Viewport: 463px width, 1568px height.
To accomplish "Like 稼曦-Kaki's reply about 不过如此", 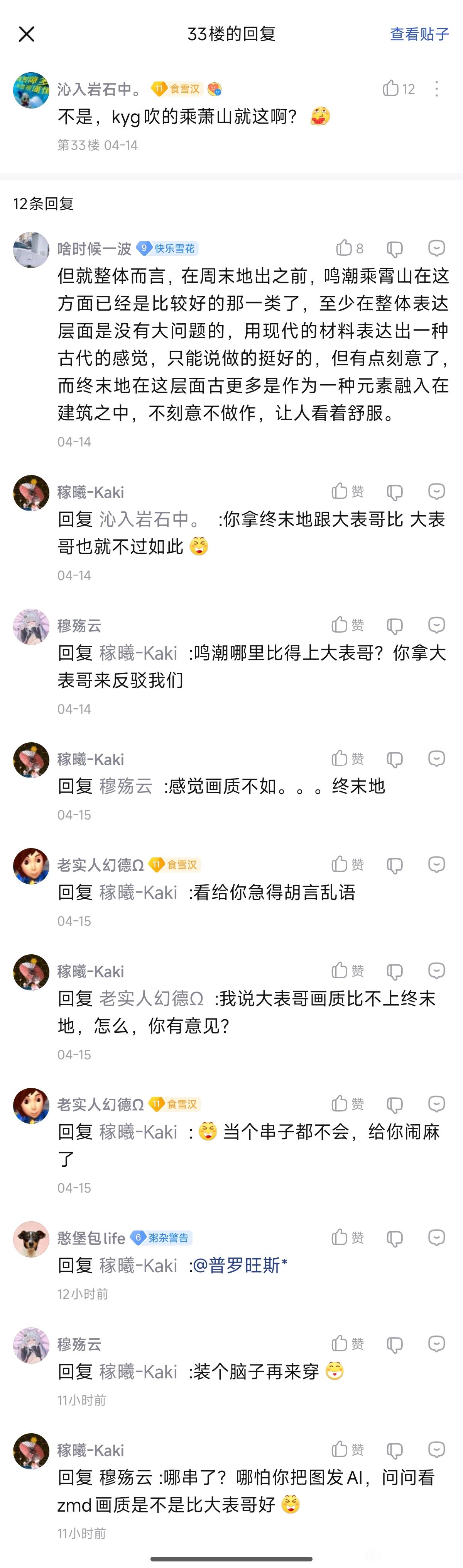I will (347, 491).
